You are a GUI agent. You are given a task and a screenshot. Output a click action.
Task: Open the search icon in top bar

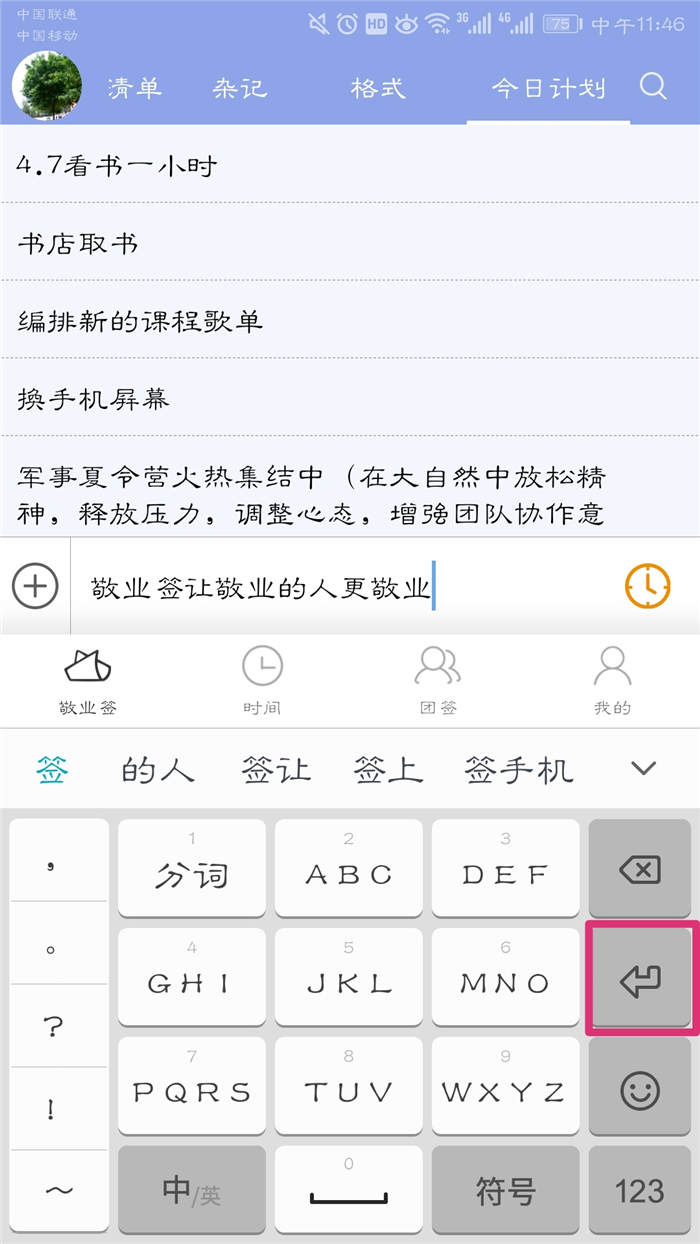[x=653, y=87]
